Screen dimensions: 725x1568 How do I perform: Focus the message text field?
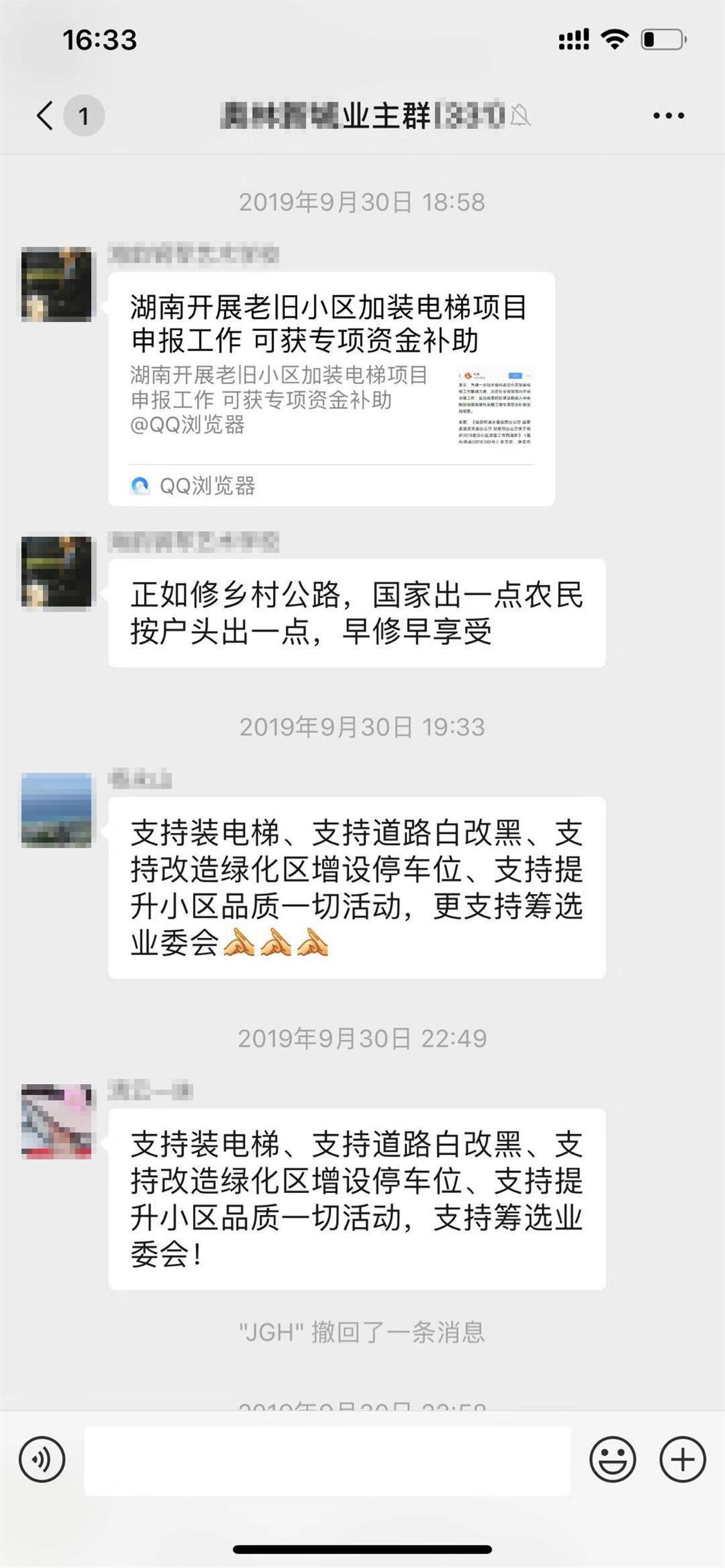click(x=327, y=1460)
